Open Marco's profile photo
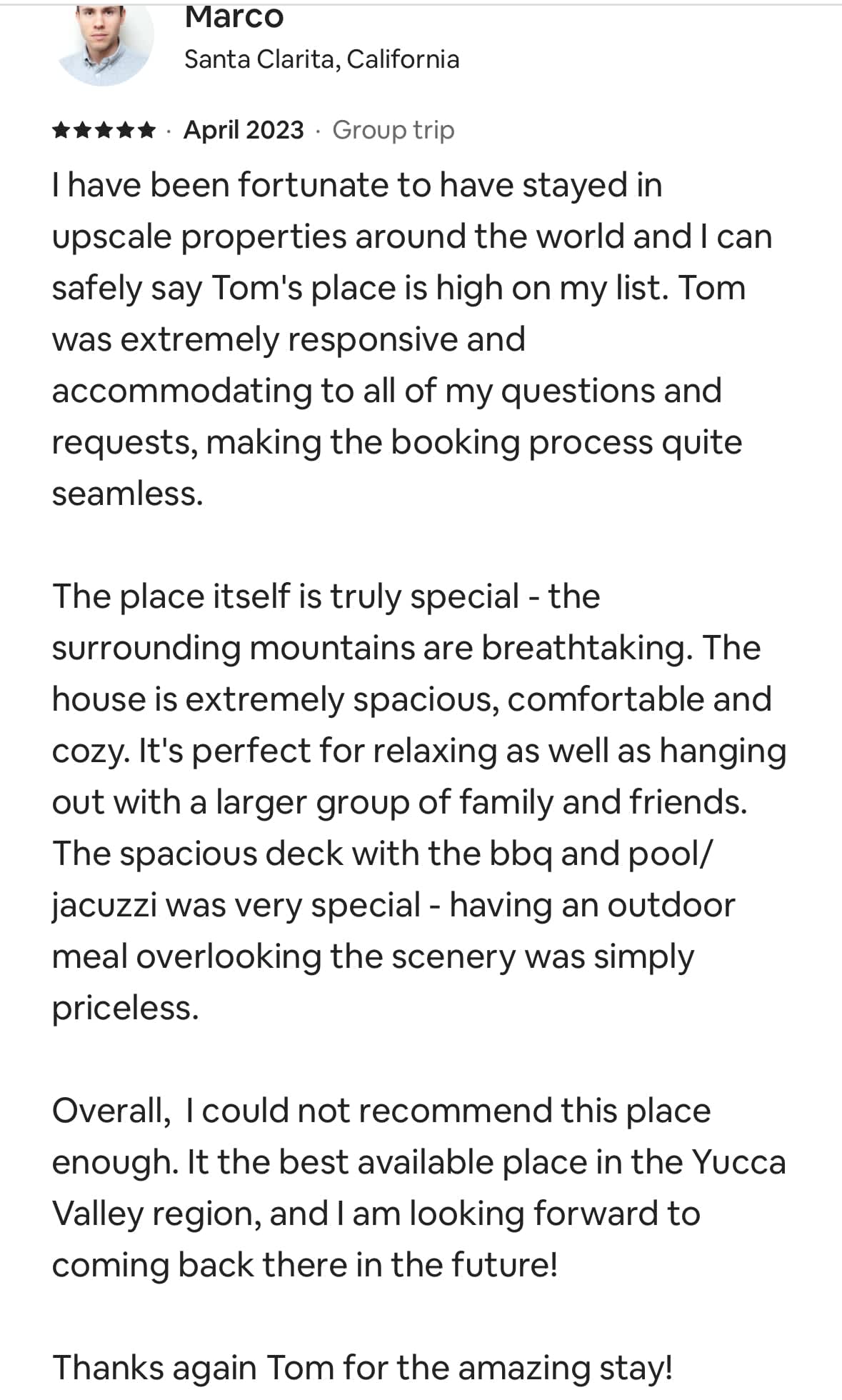 coord(104,41)
